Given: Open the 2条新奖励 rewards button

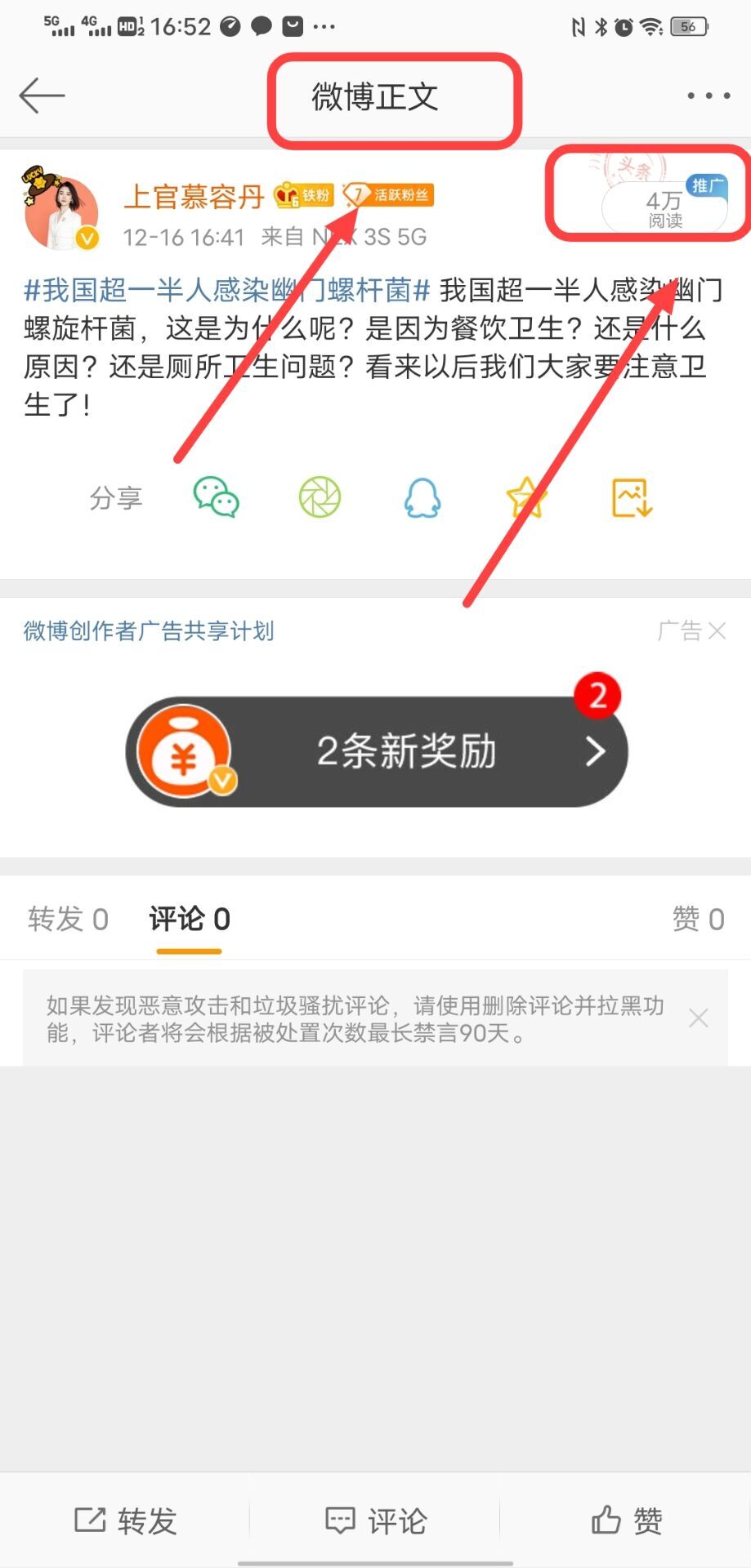Looking at the screenshot, I should pyautogui.click(x=377, y=751).
